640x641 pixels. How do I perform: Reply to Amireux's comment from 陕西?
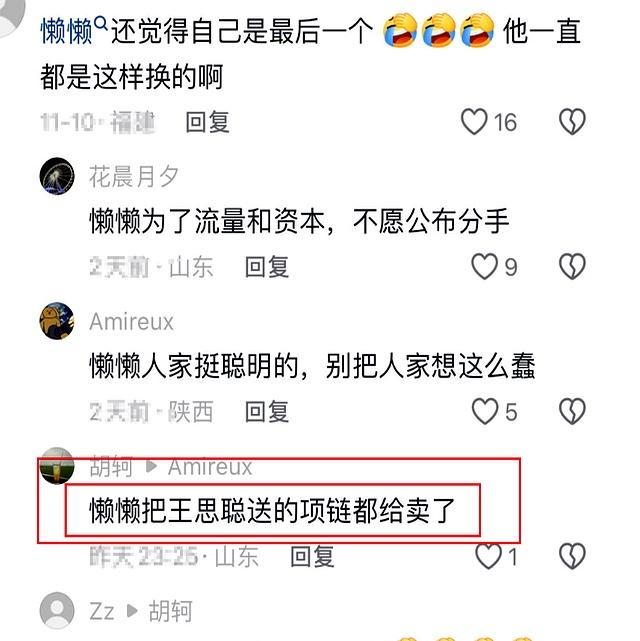click(x=267, y=411)
